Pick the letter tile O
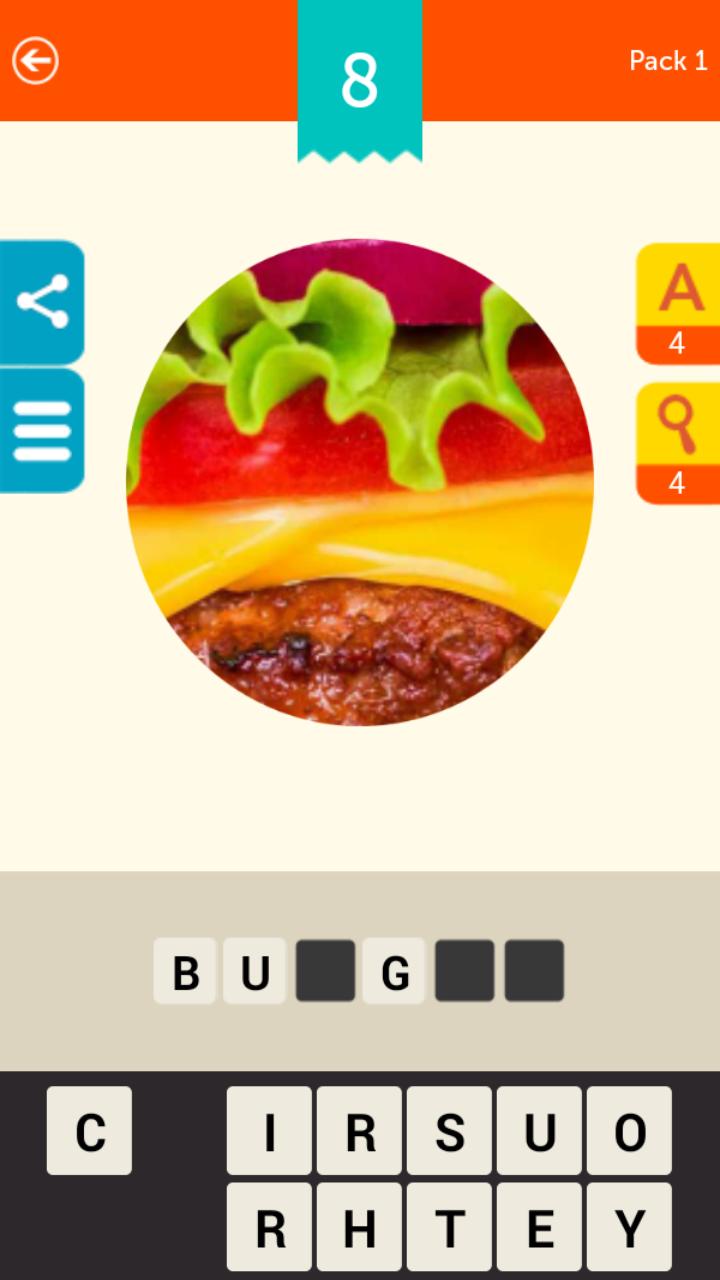This screenshot has height=1280, width=720. 629,1131
